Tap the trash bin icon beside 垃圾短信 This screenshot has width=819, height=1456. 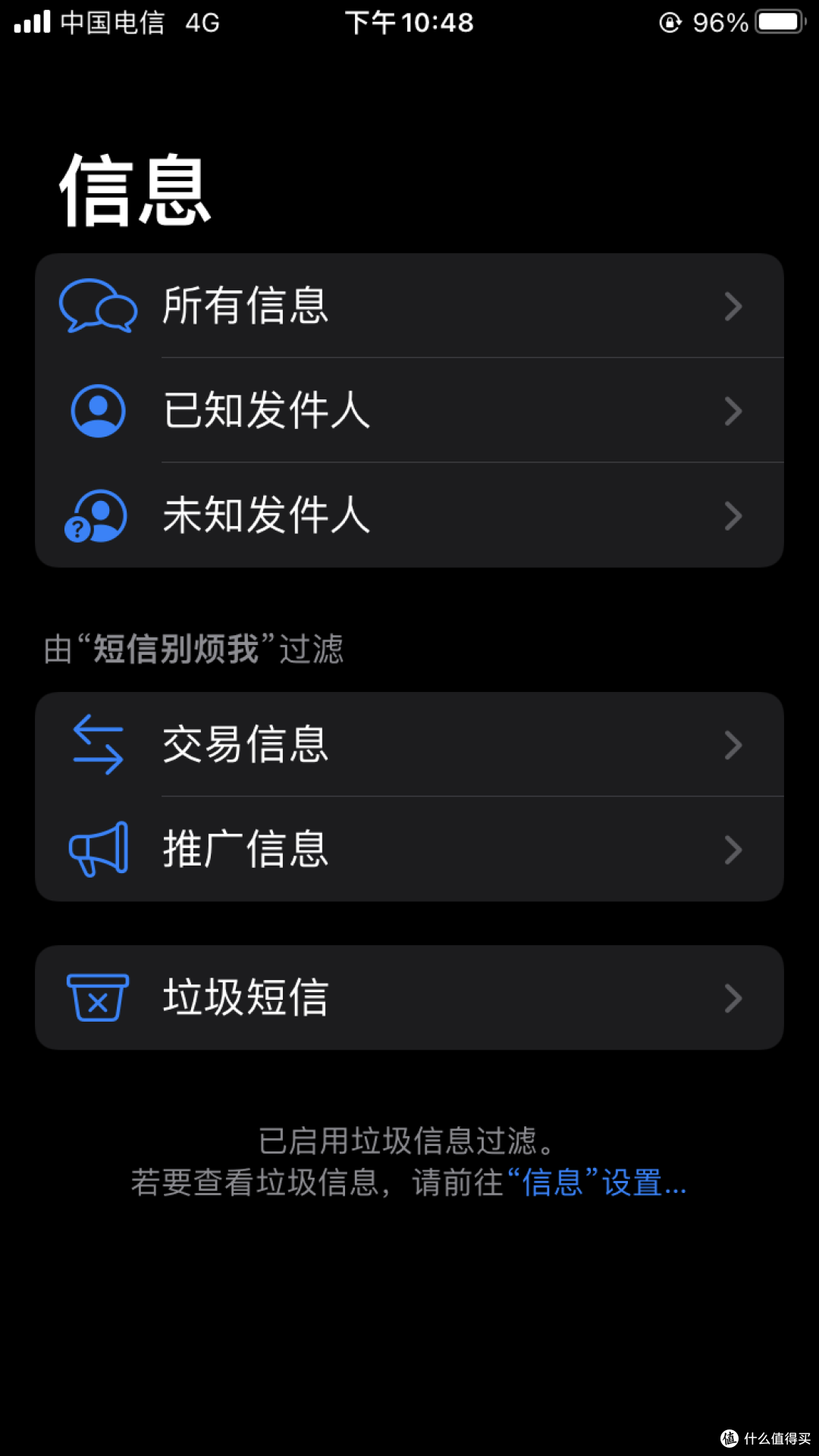pyautogui.click(x=97, y=998)
